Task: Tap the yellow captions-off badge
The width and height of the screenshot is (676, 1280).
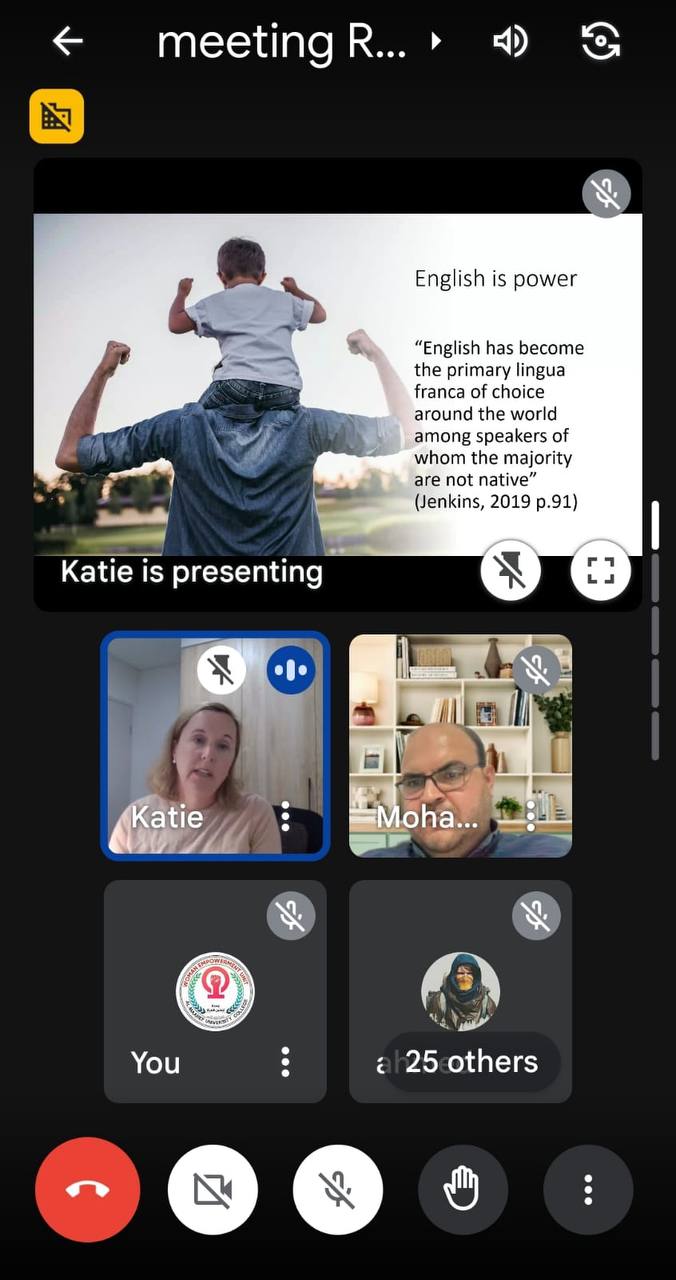Action: point(57,117)
